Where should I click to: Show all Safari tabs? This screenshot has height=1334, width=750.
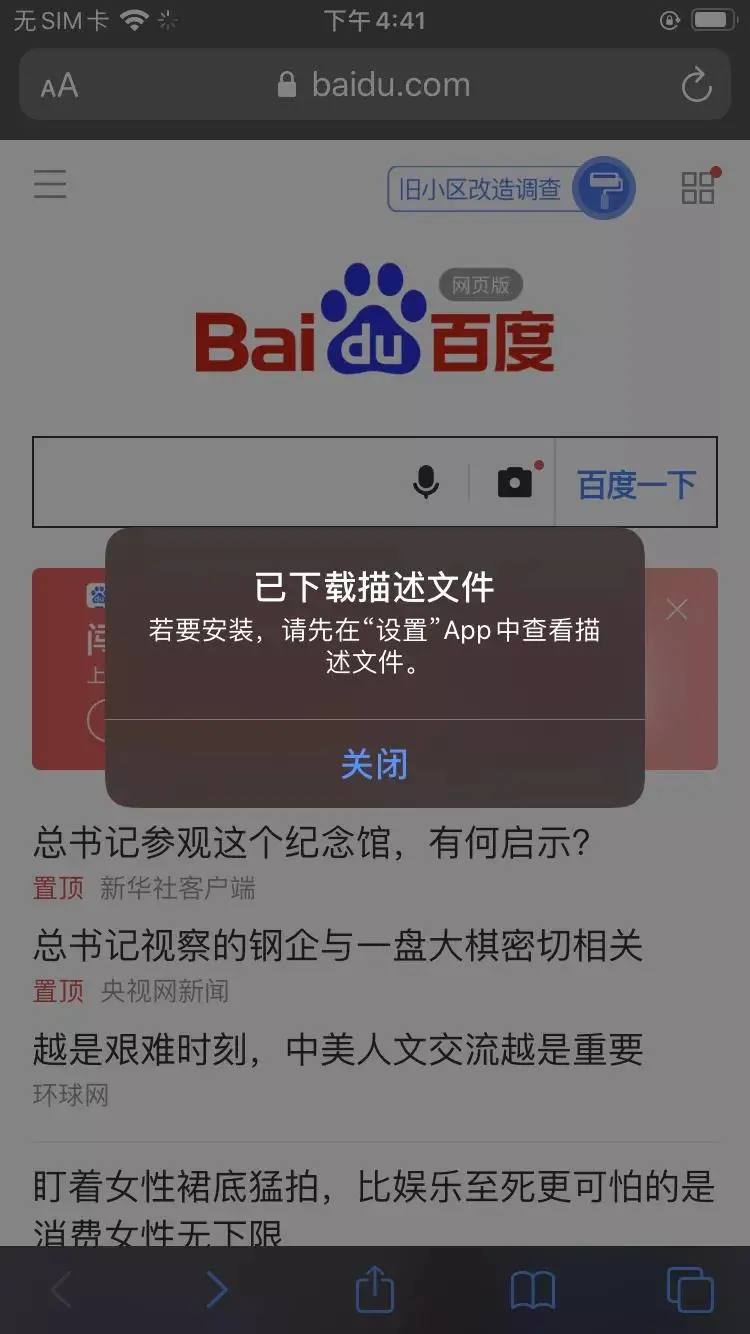click(x=689, y=1290)
